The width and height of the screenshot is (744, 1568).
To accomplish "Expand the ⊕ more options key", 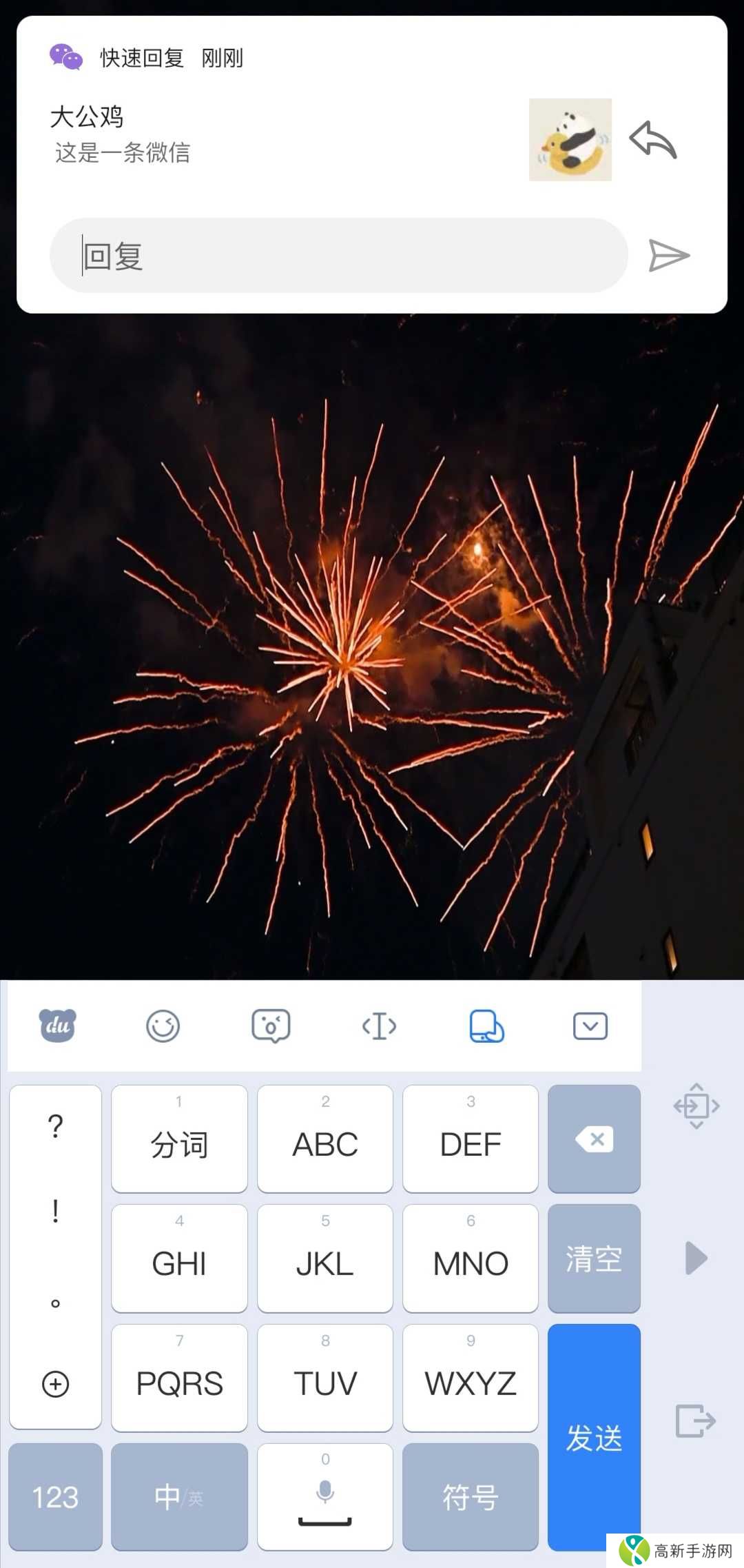I will [x=55, y=1385].
